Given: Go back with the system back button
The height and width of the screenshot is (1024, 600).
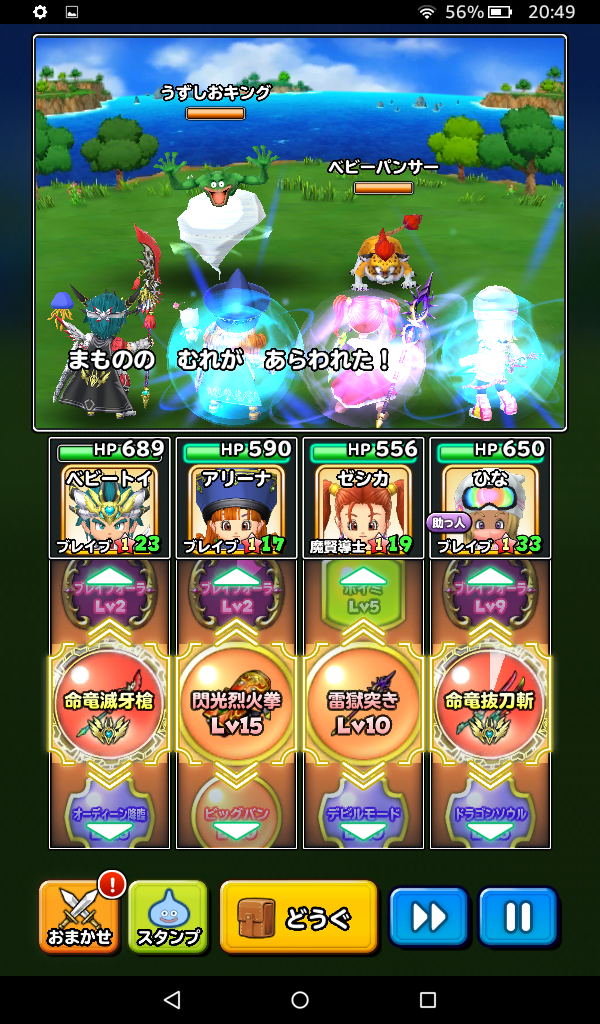Looking at the screenshot, I should click(x=172, y=1000).
